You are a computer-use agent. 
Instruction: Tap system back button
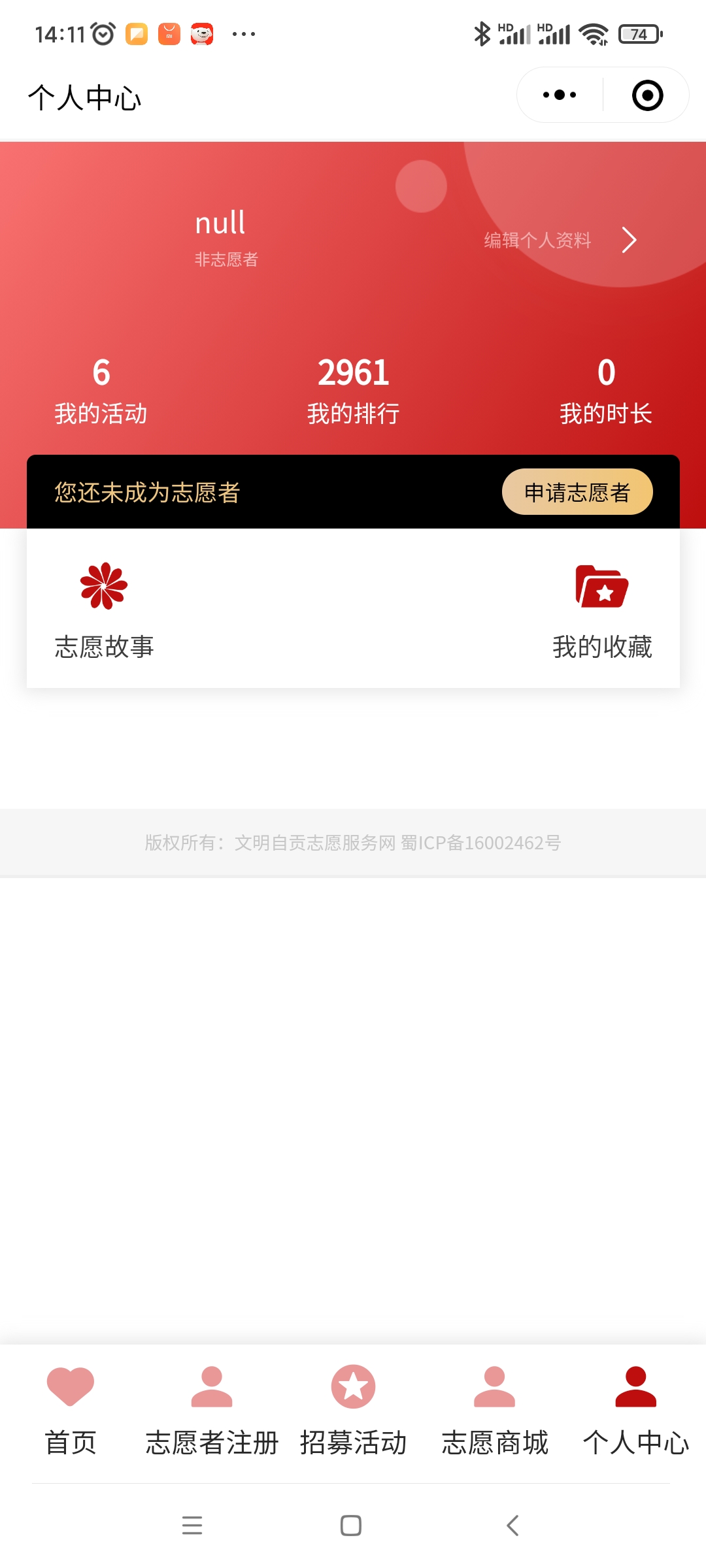[513, 1526]
